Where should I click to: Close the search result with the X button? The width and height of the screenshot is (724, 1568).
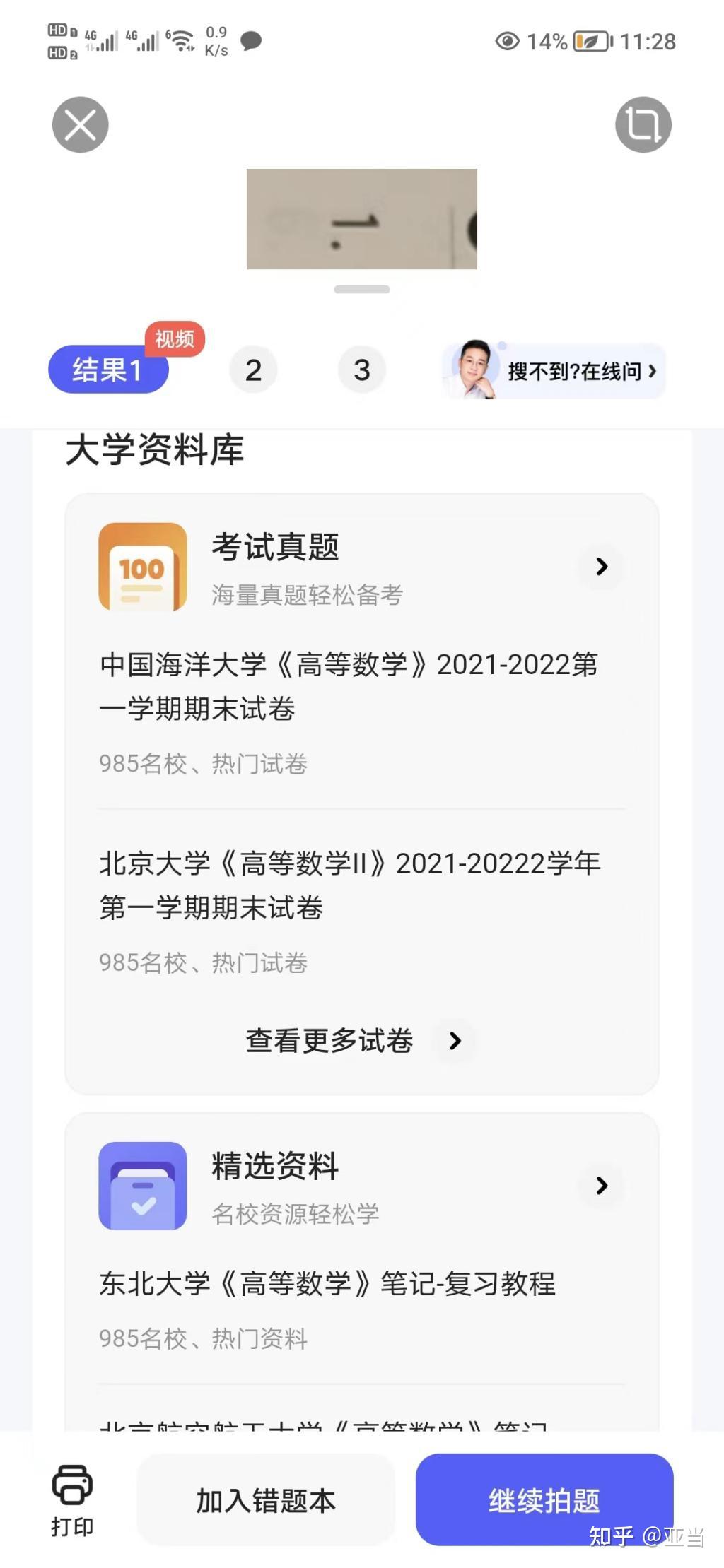(81, 125)
